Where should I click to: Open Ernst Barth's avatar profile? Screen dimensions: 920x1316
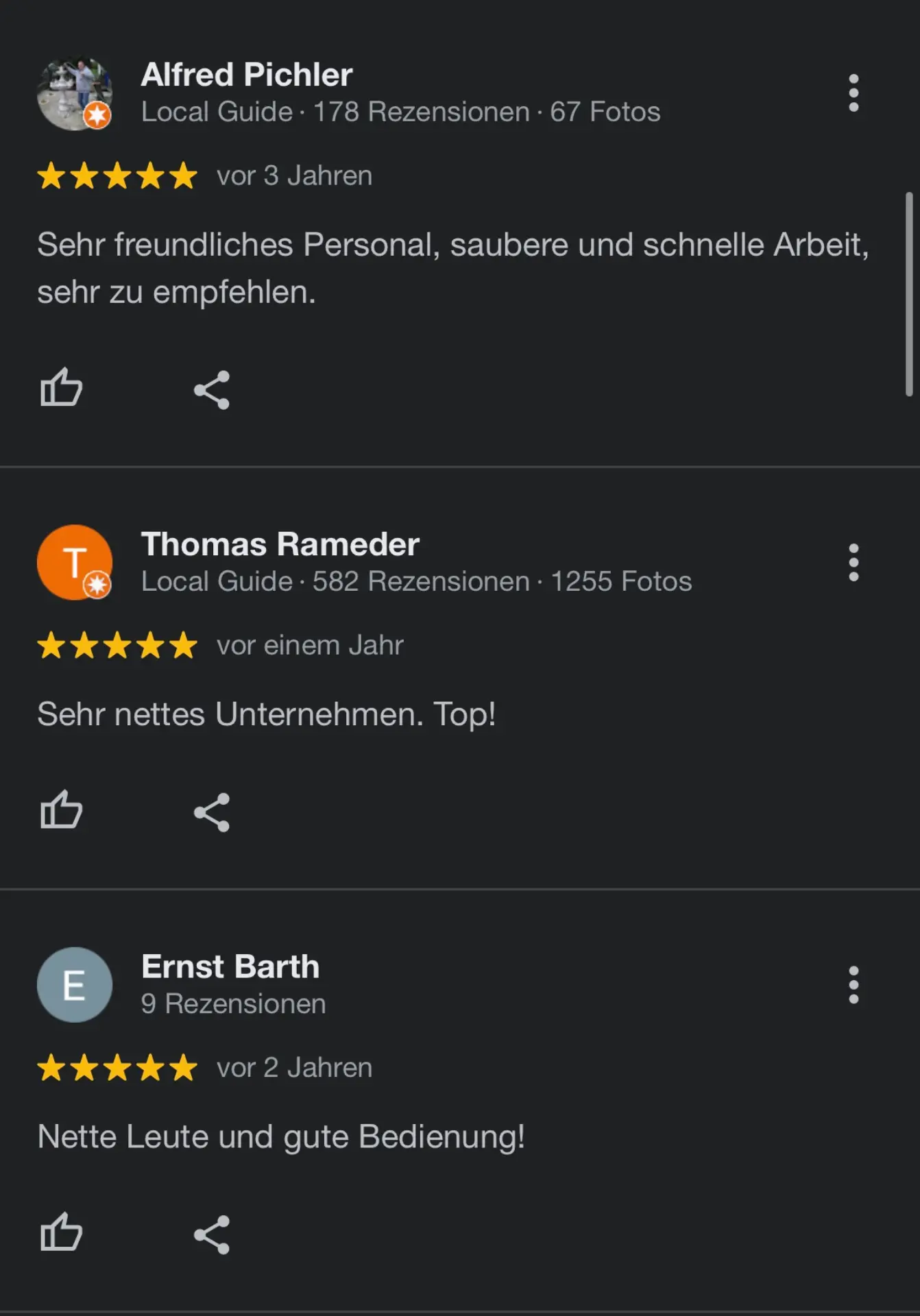tap(74, 985)
